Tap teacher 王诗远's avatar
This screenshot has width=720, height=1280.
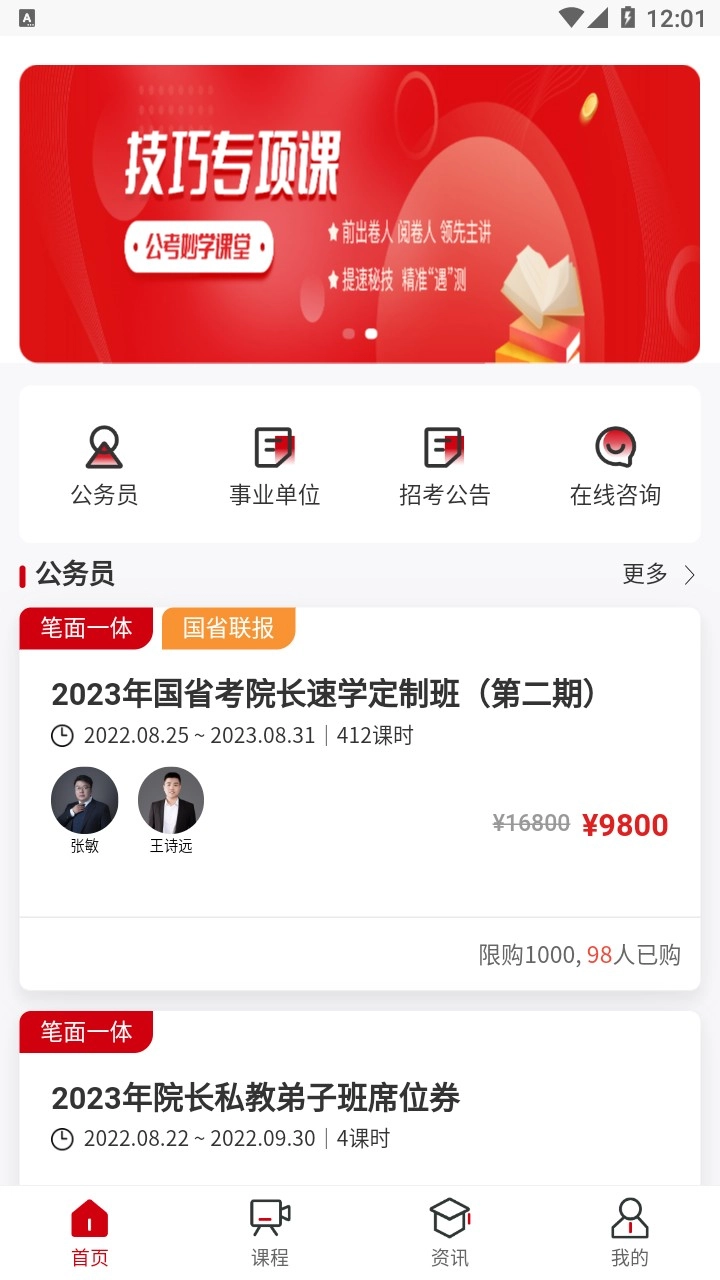pyautogui.click(x=170, y=800)
